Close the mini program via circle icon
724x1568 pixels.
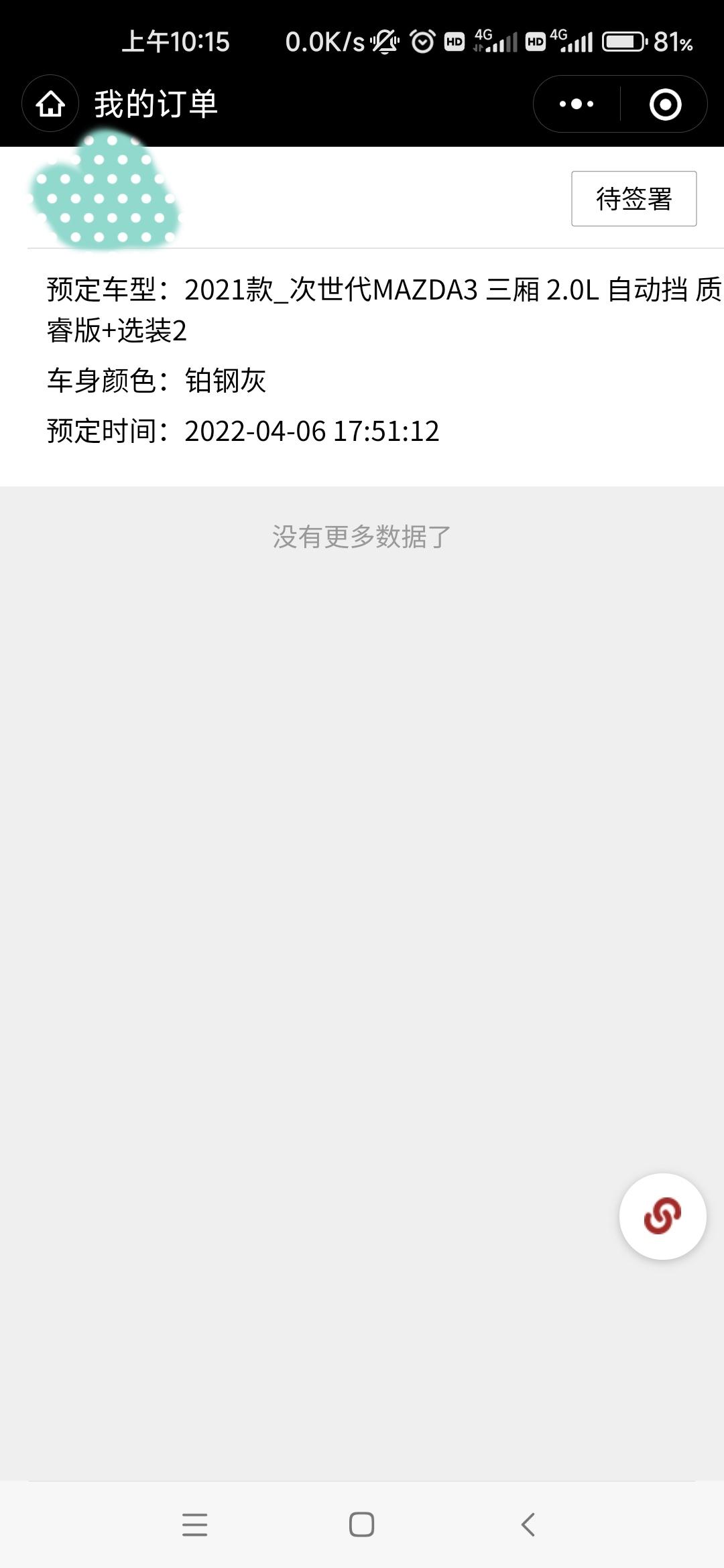(665, 105)
